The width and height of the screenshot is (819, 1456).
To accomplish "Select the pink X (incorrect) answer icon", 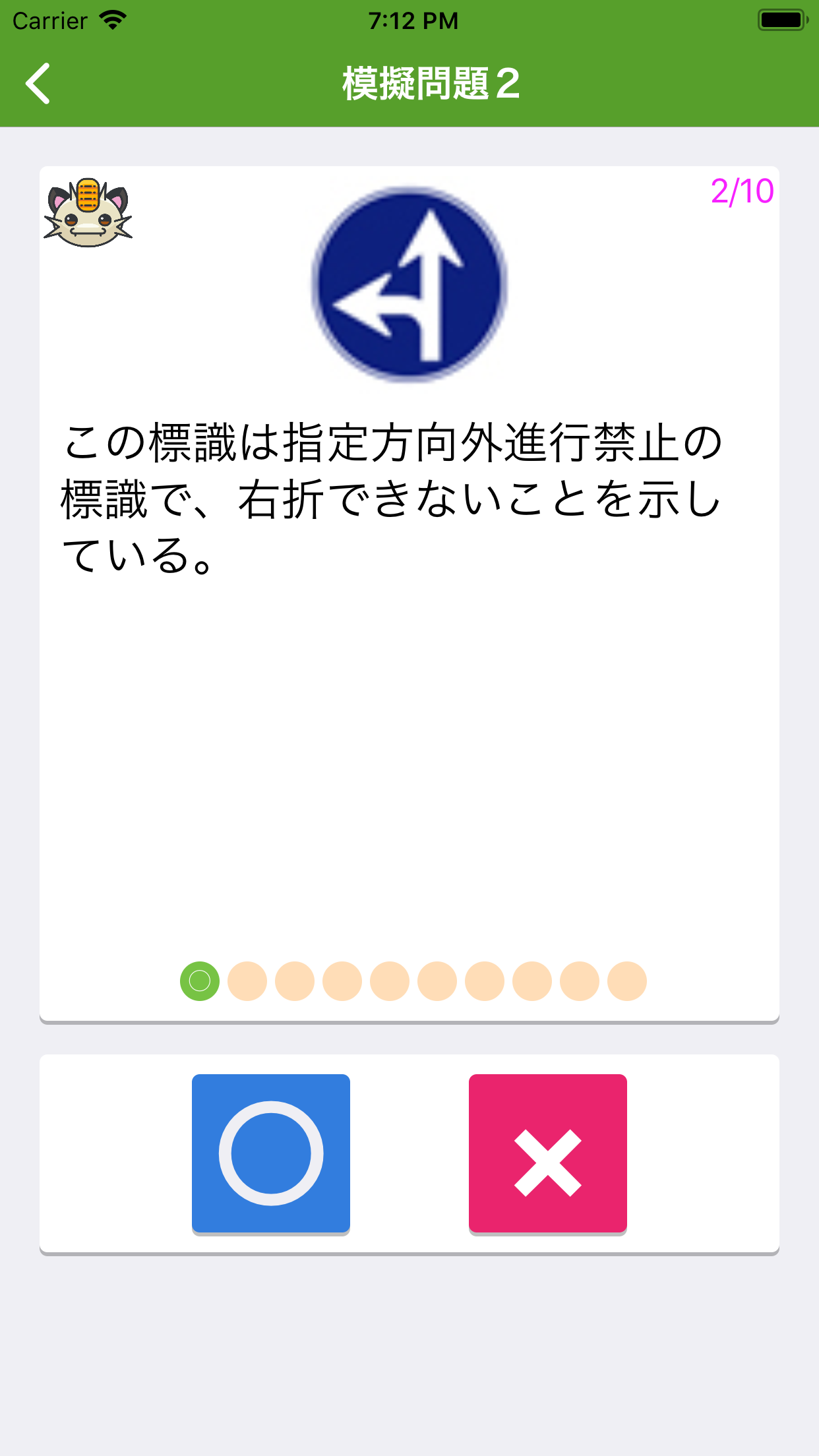I will click(549, 1153).
